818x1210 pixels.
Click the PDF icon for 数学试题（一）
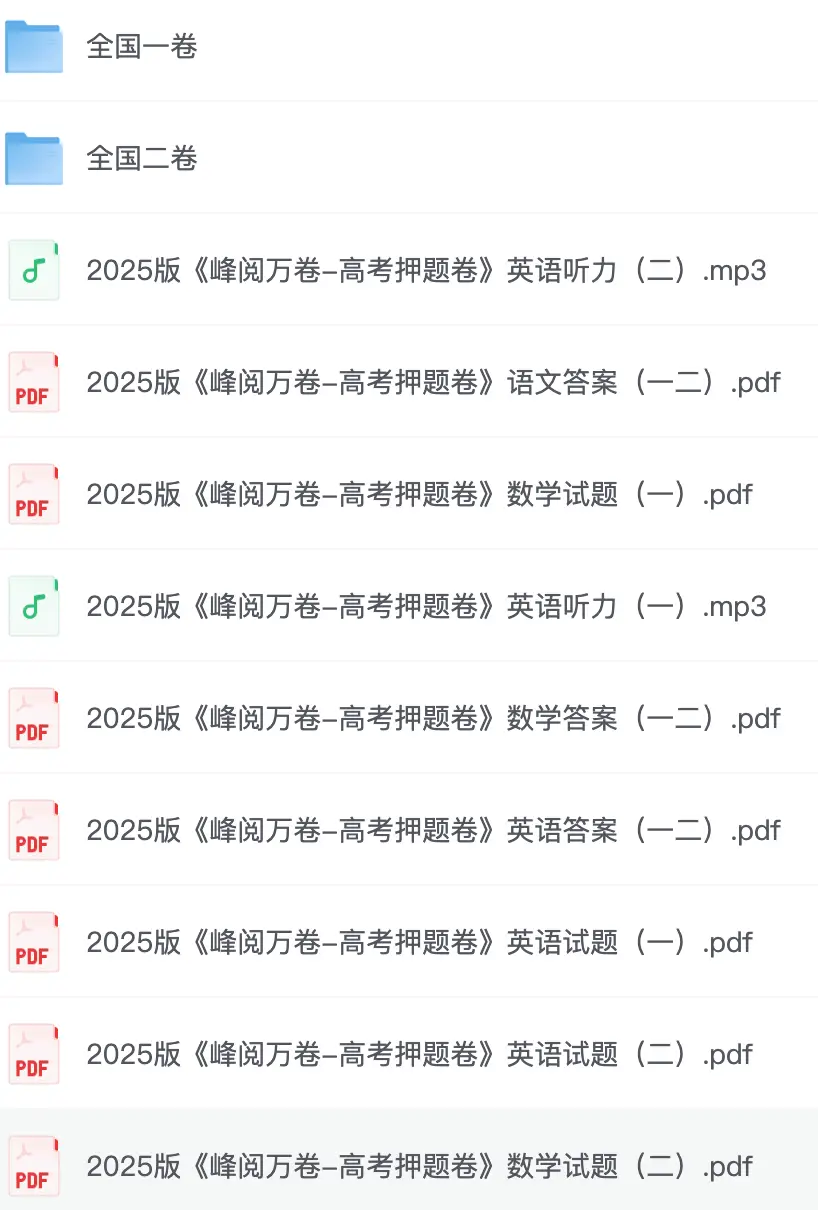point(34,494)
